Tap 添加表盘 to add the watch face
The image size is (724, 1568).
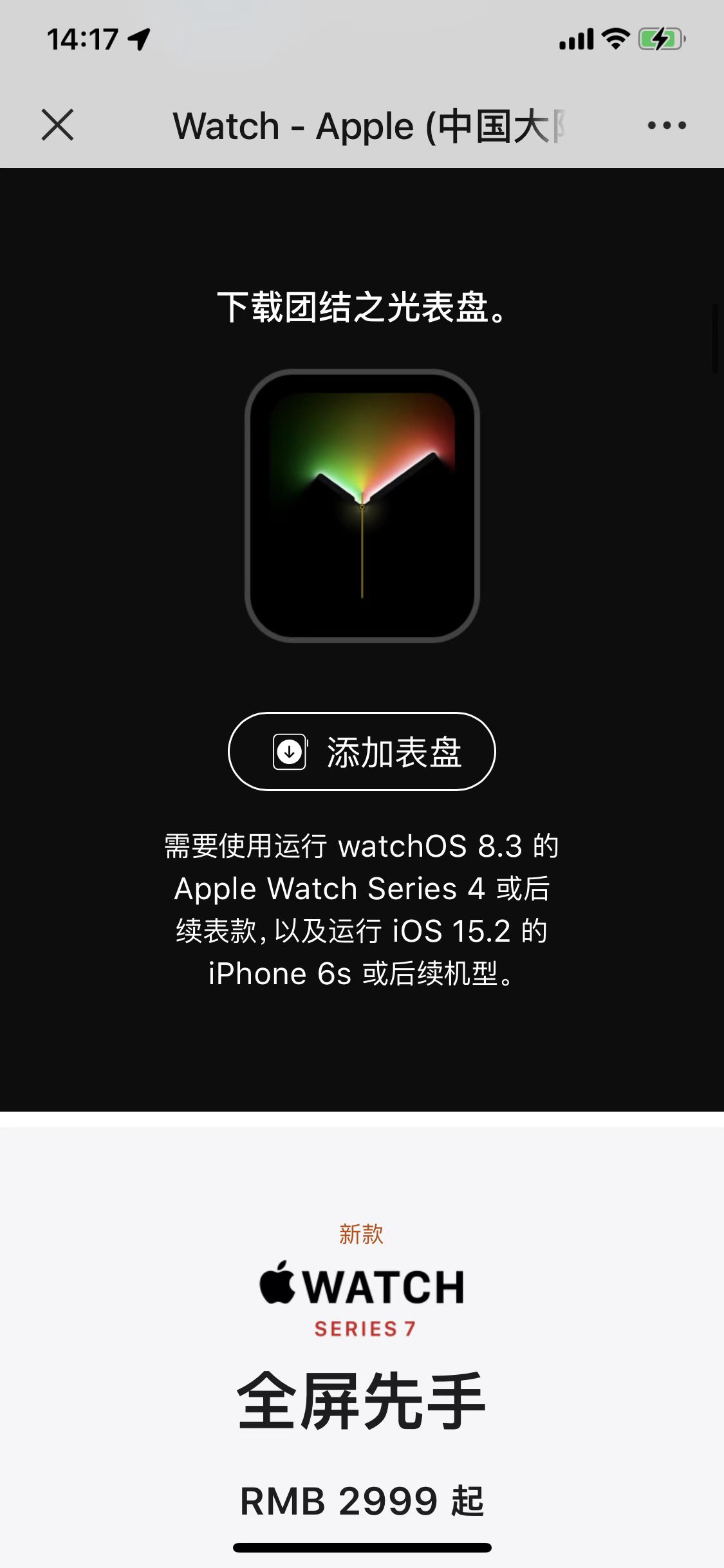pos(362,751)
